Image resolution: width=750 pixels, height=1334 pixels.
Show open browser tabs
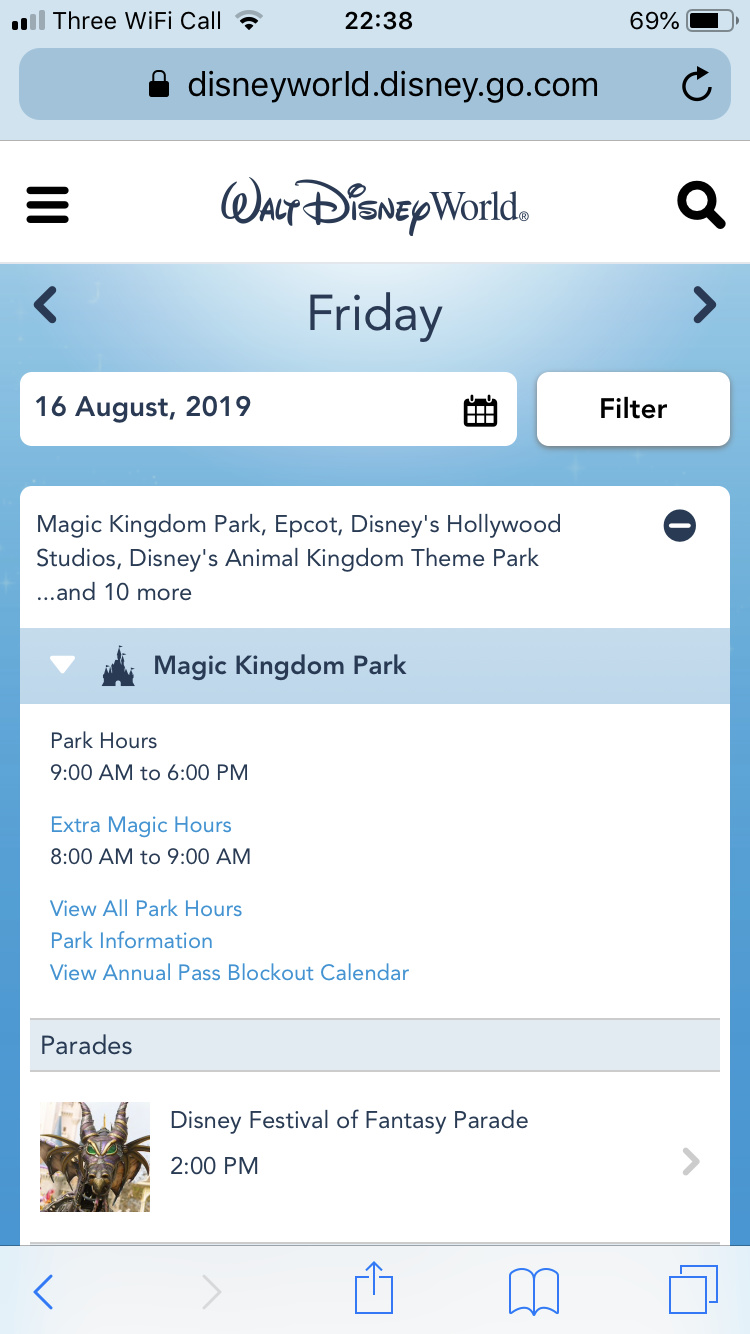(692, 1290)
